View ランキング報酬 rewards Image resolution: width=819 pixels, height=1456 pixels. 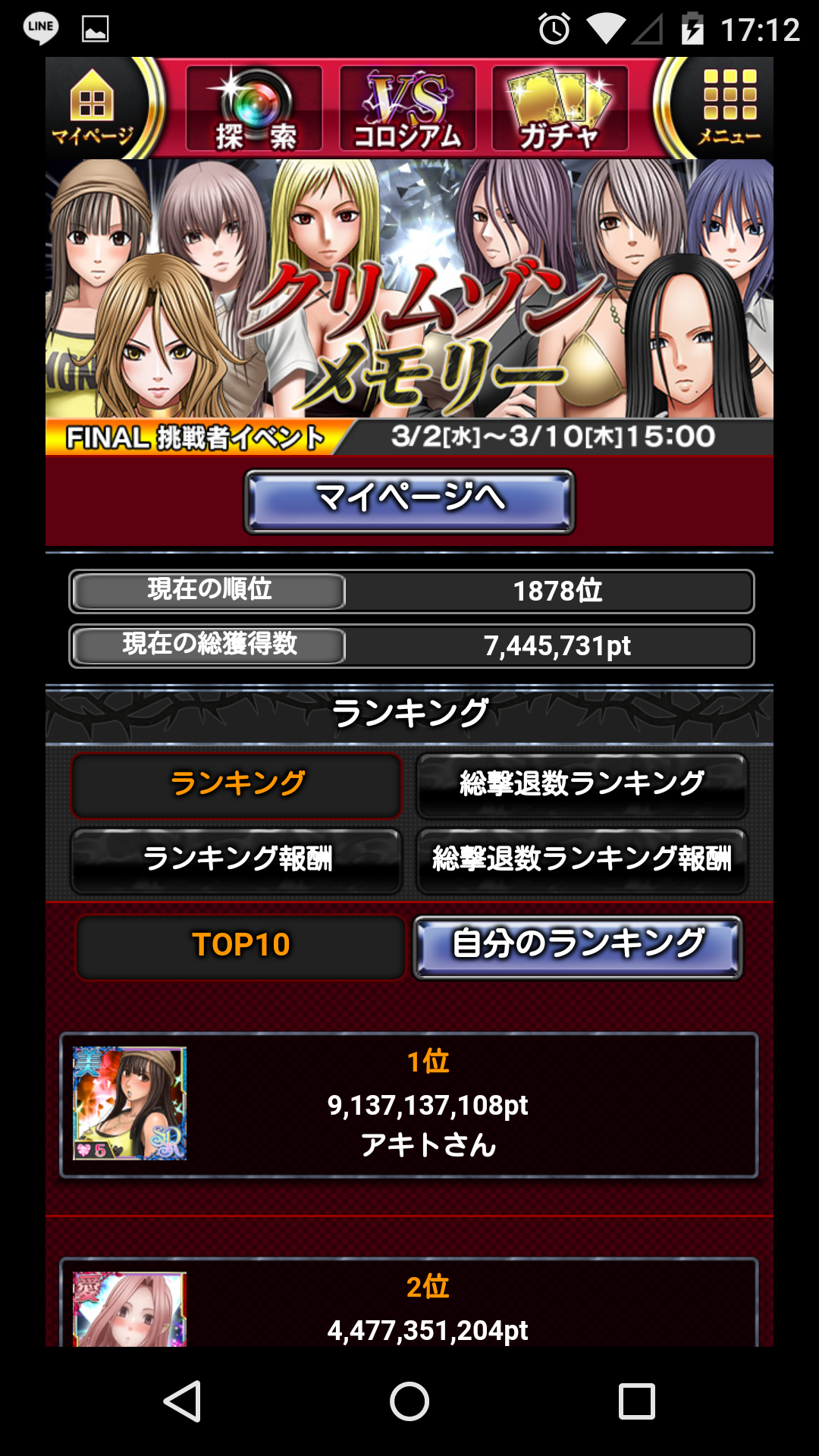[x=237, y=859]
